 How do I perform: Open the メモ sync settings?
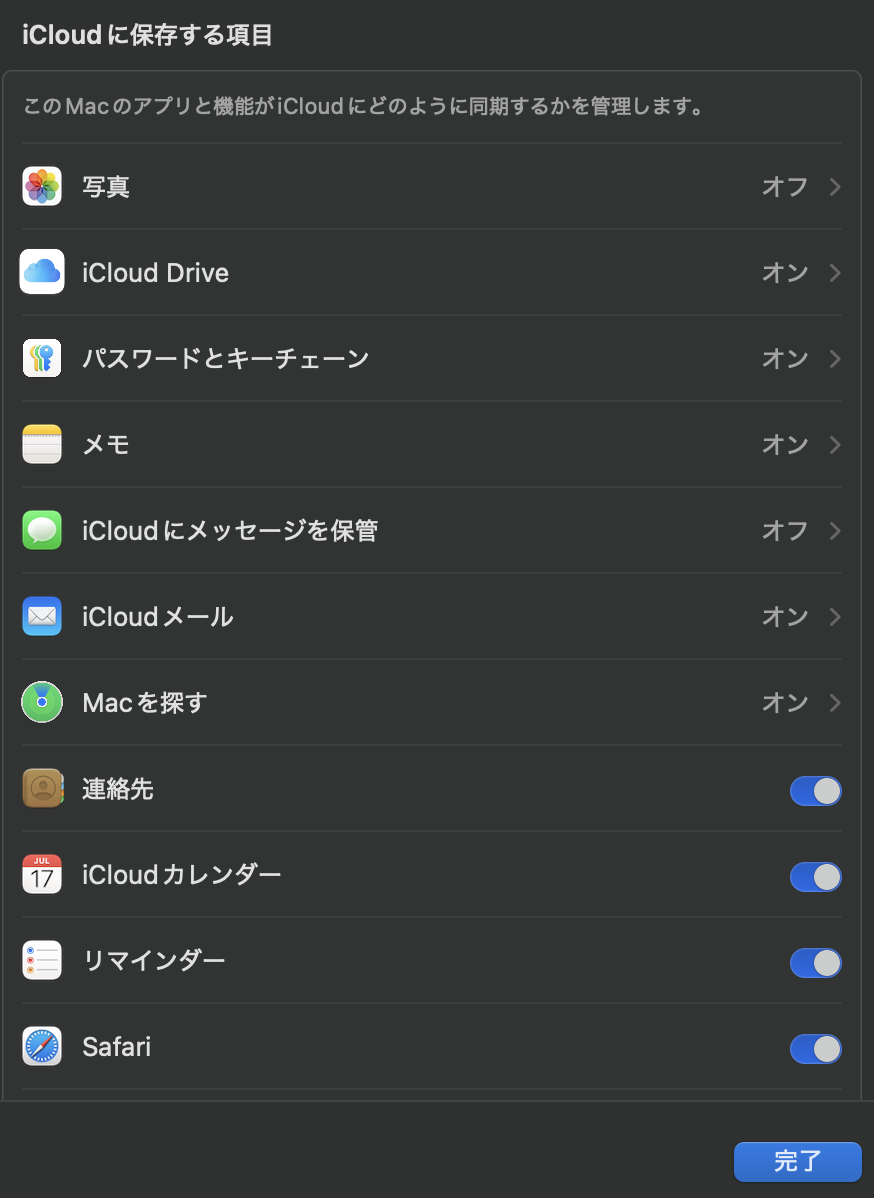[x=431, y=445]
